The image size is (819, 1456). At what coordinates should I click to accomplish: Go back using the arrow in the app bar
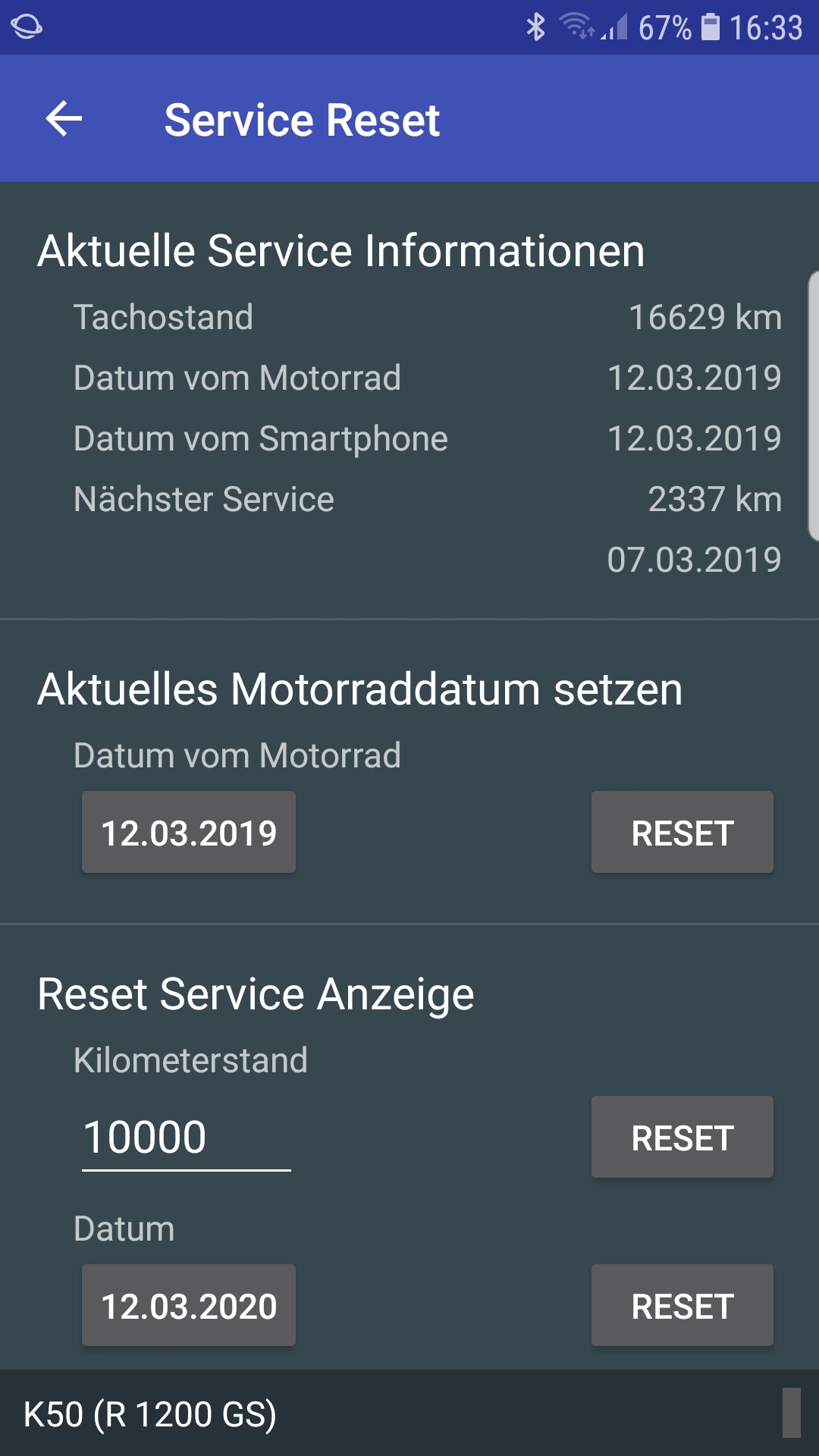64,119
